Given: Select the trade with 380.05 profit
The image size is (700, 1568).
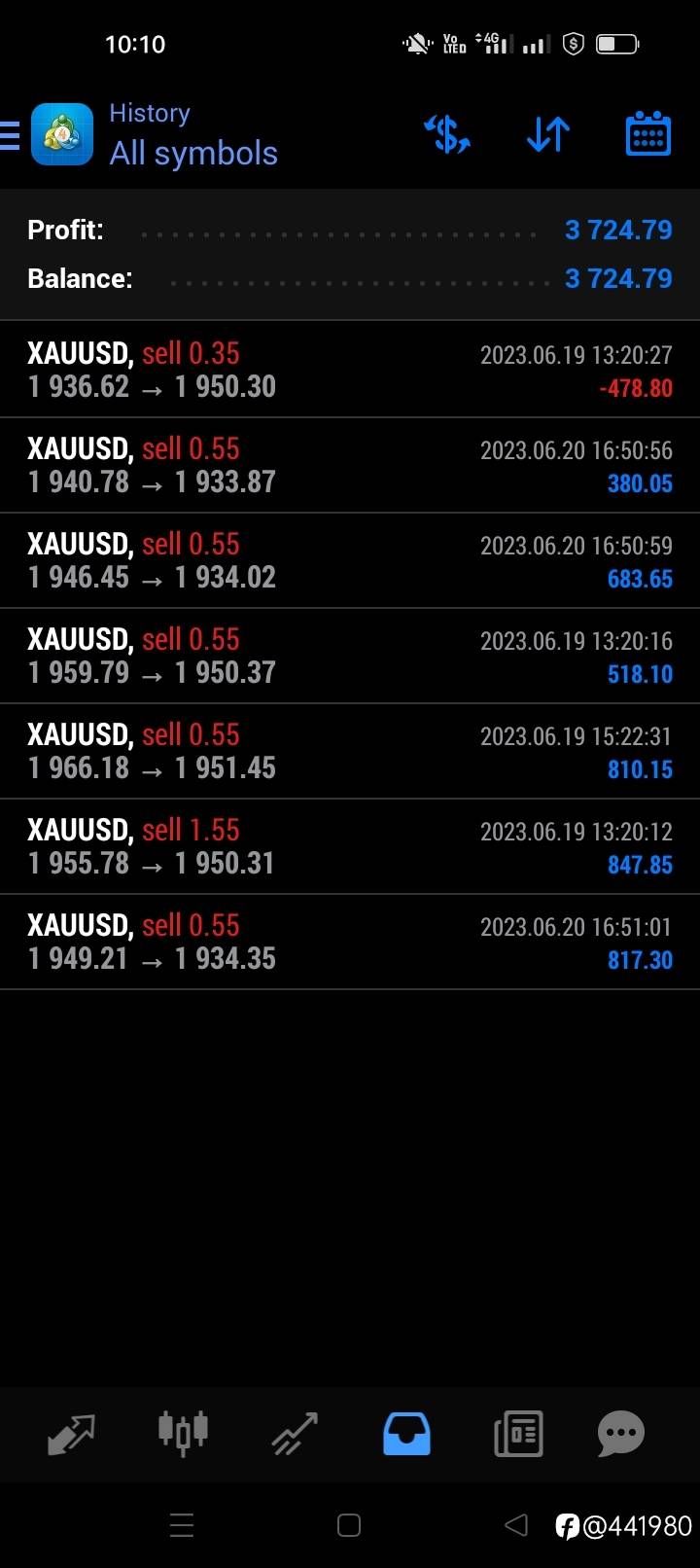Looking at the screenshot, I should click(350, 465).
